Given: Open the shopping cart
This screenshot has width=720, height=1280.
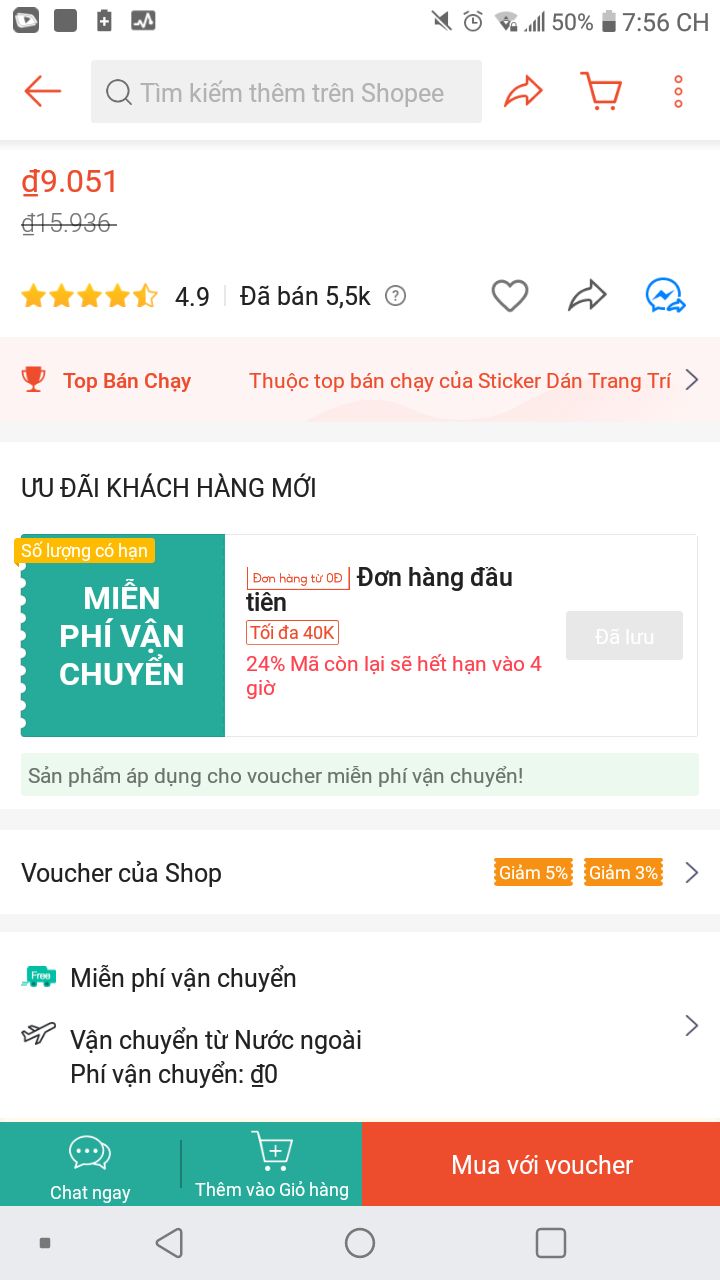Looking at the screenshot, I should [601, 92].
